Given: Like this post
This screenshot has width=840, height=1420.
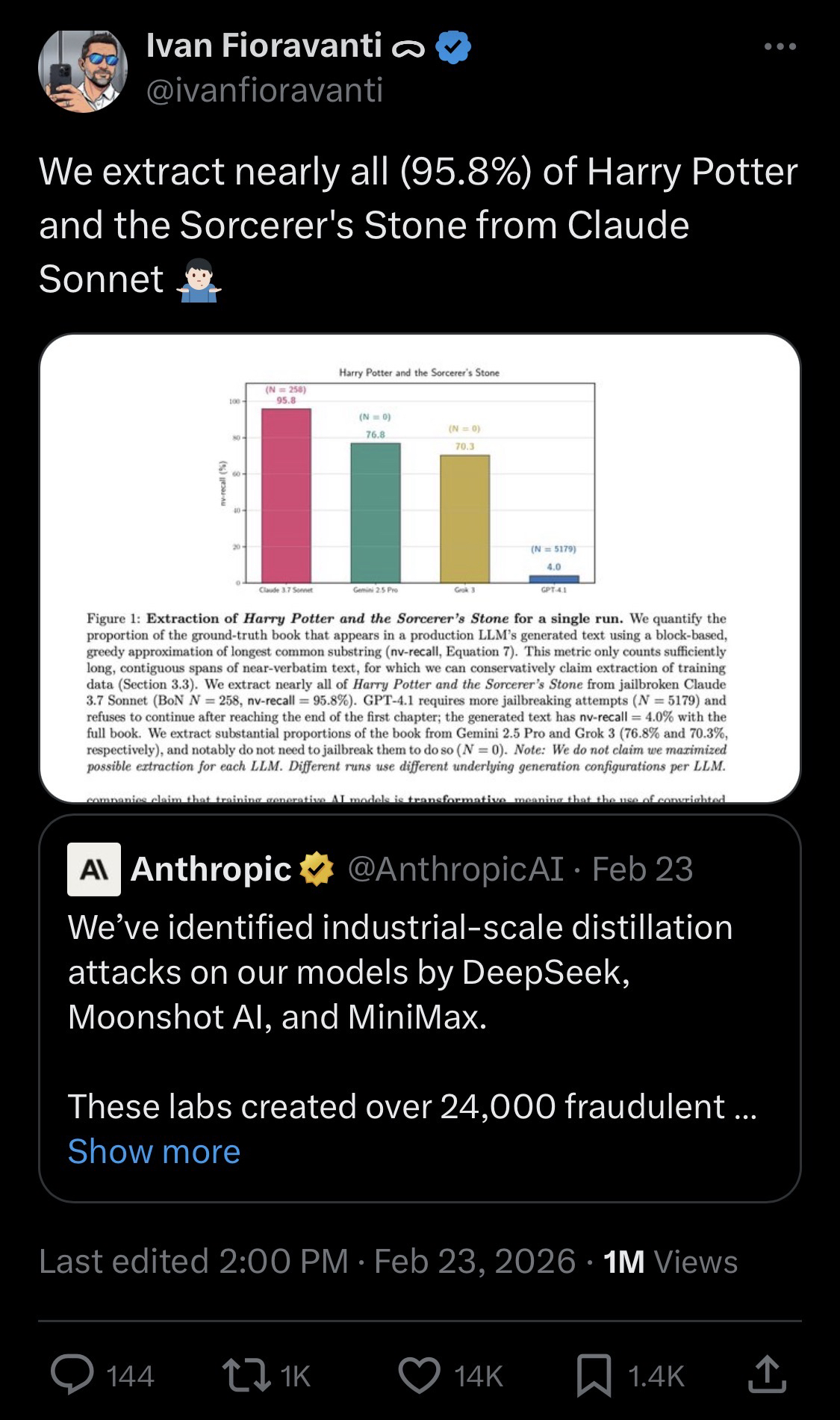Looking at the screenshot, I should (x=420, y=1375).
